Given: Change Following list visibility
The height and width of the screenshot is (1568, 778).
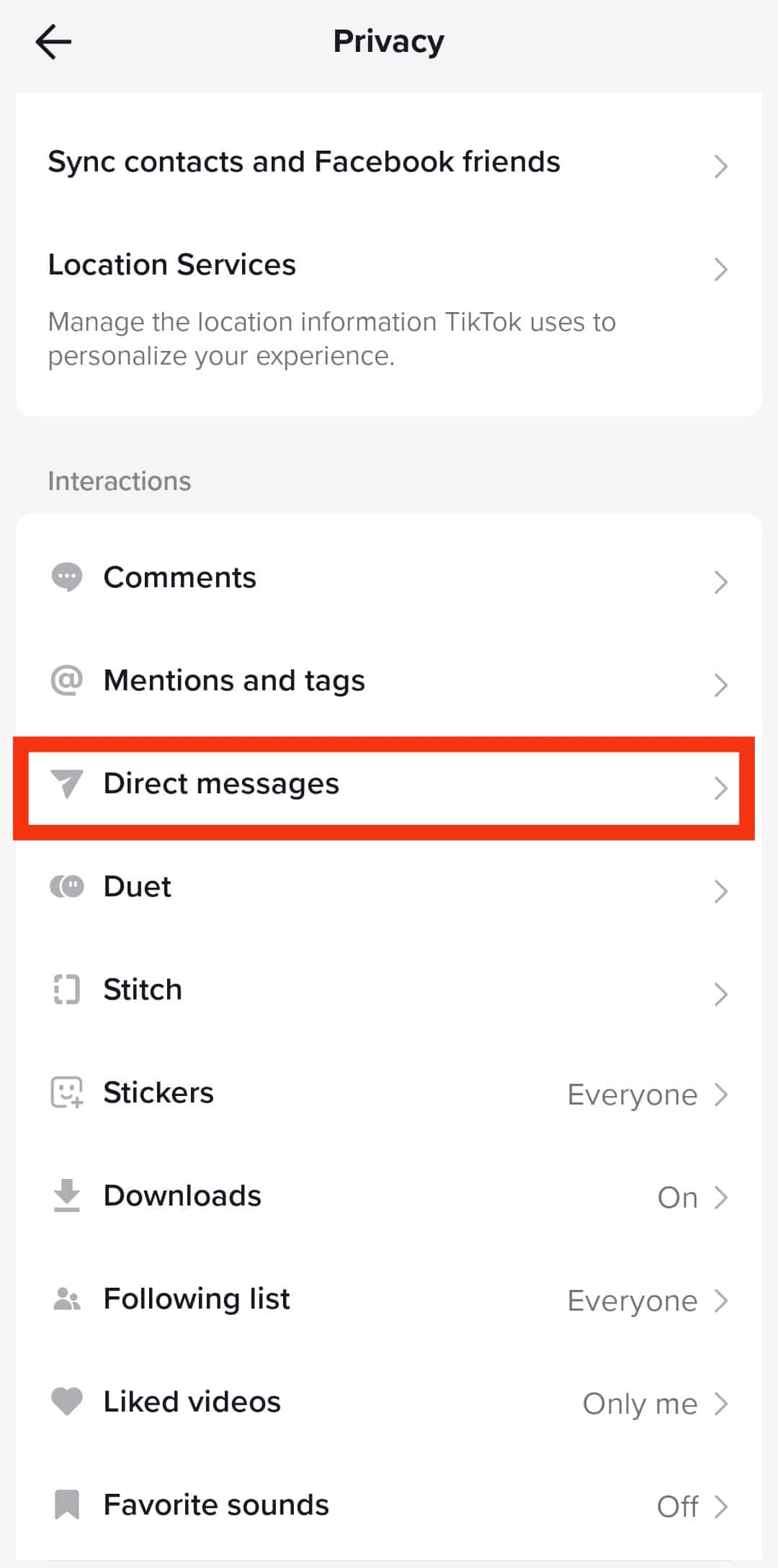Looking at the screenshot, I should tap(388, 1300).
